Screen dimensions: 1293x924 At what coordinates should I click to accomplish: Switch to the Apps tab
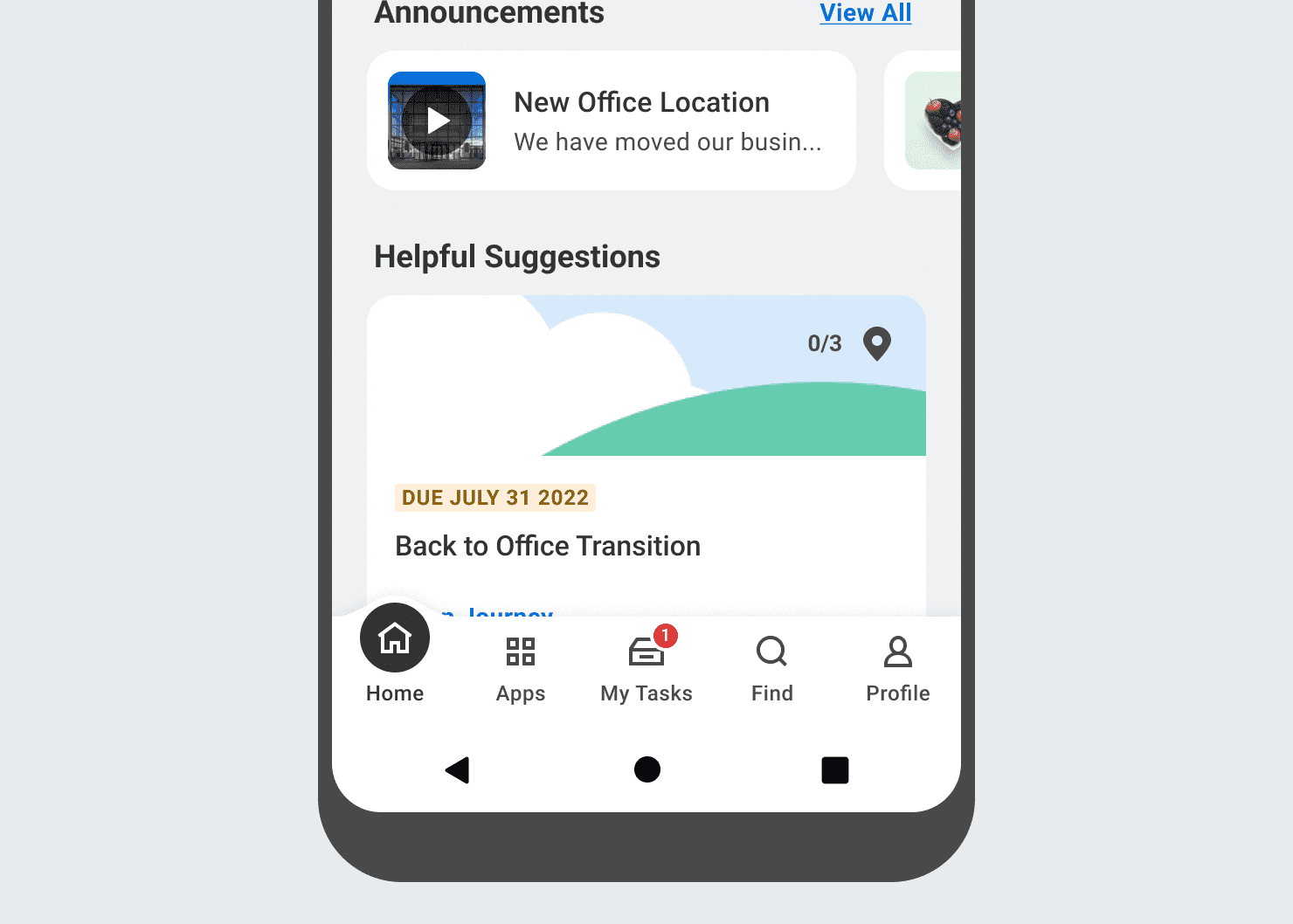point(521,668)
